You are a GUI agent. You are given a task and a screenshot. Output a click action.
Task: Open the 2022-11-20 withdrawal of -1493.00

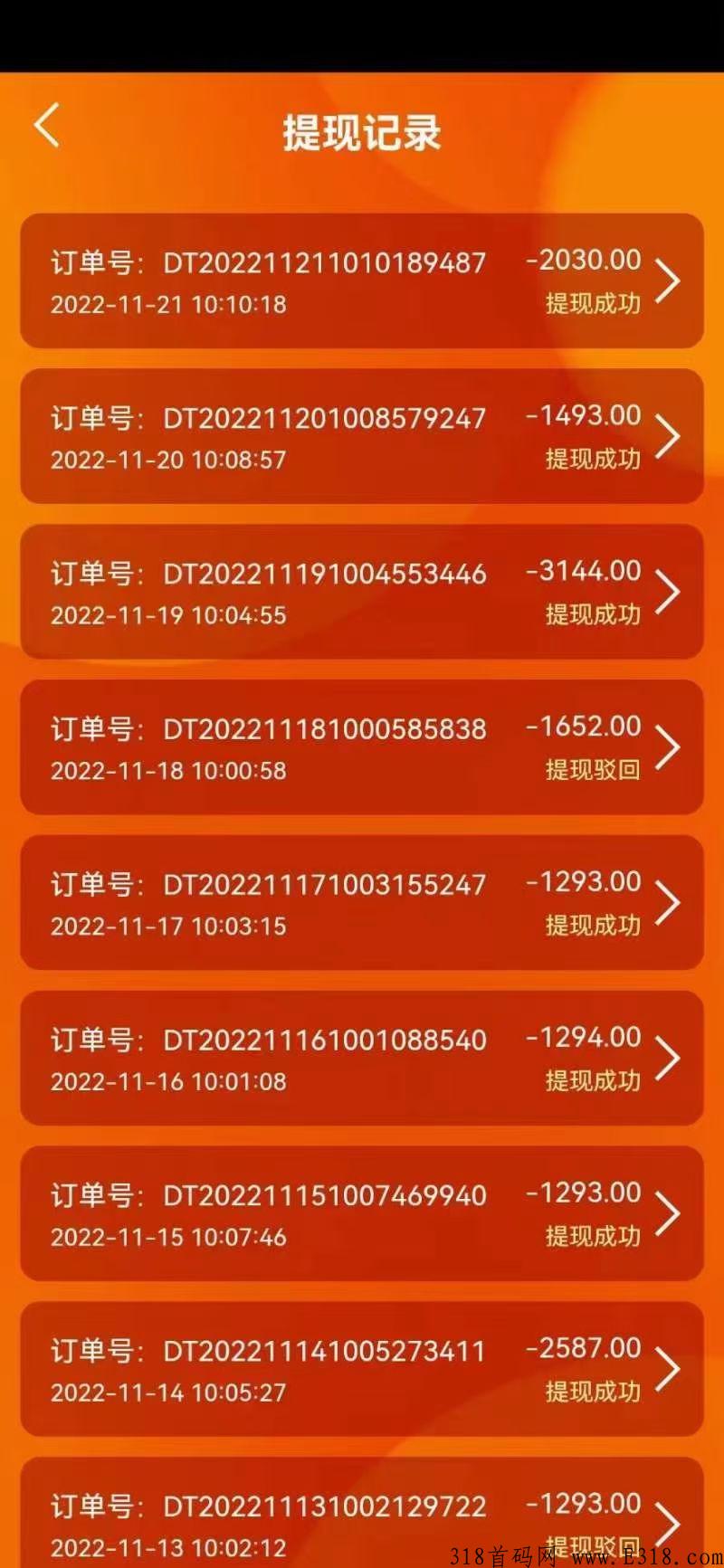coord(362,437)
